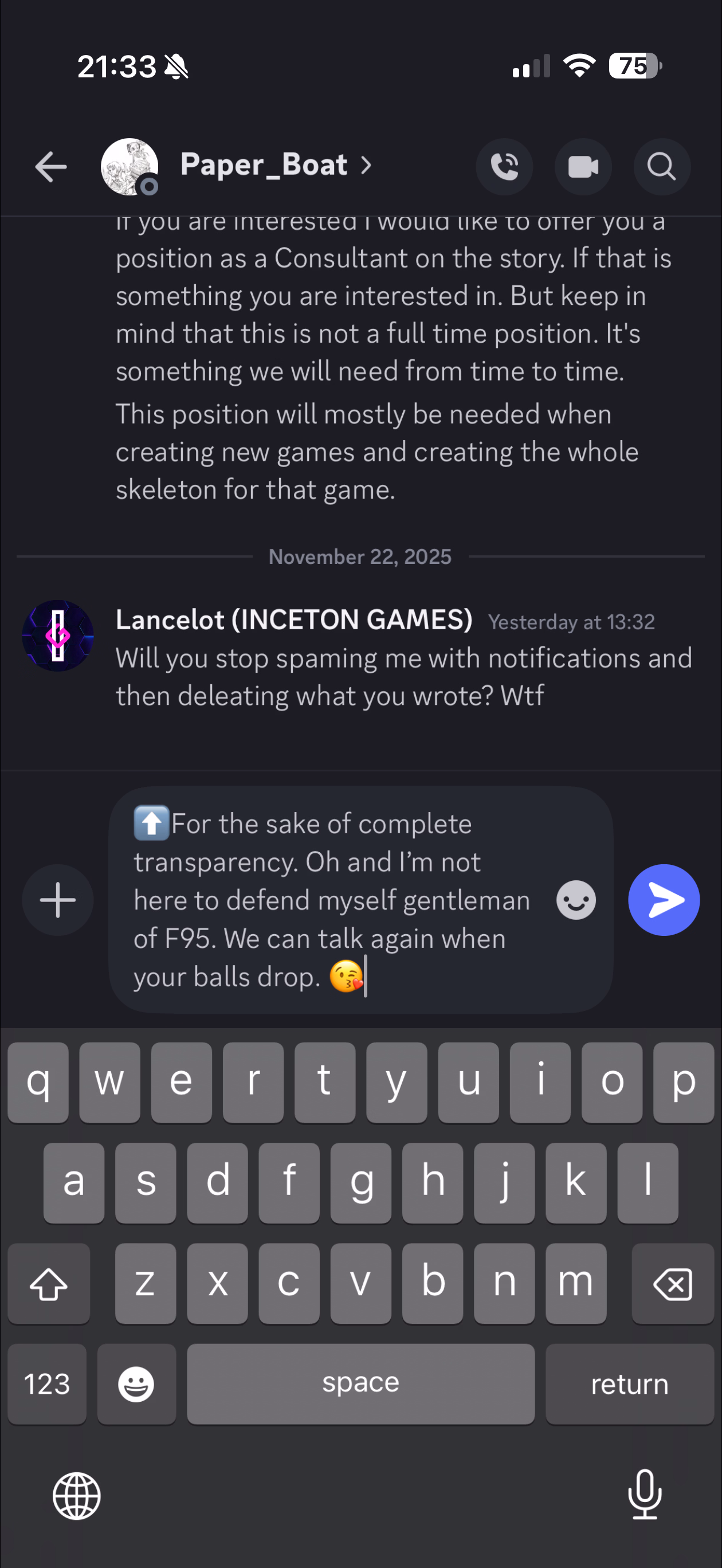Open the emoji picker in message box
Image resolution: width=722 pixels, height=1568 pixels.
[x=575, y=900]
